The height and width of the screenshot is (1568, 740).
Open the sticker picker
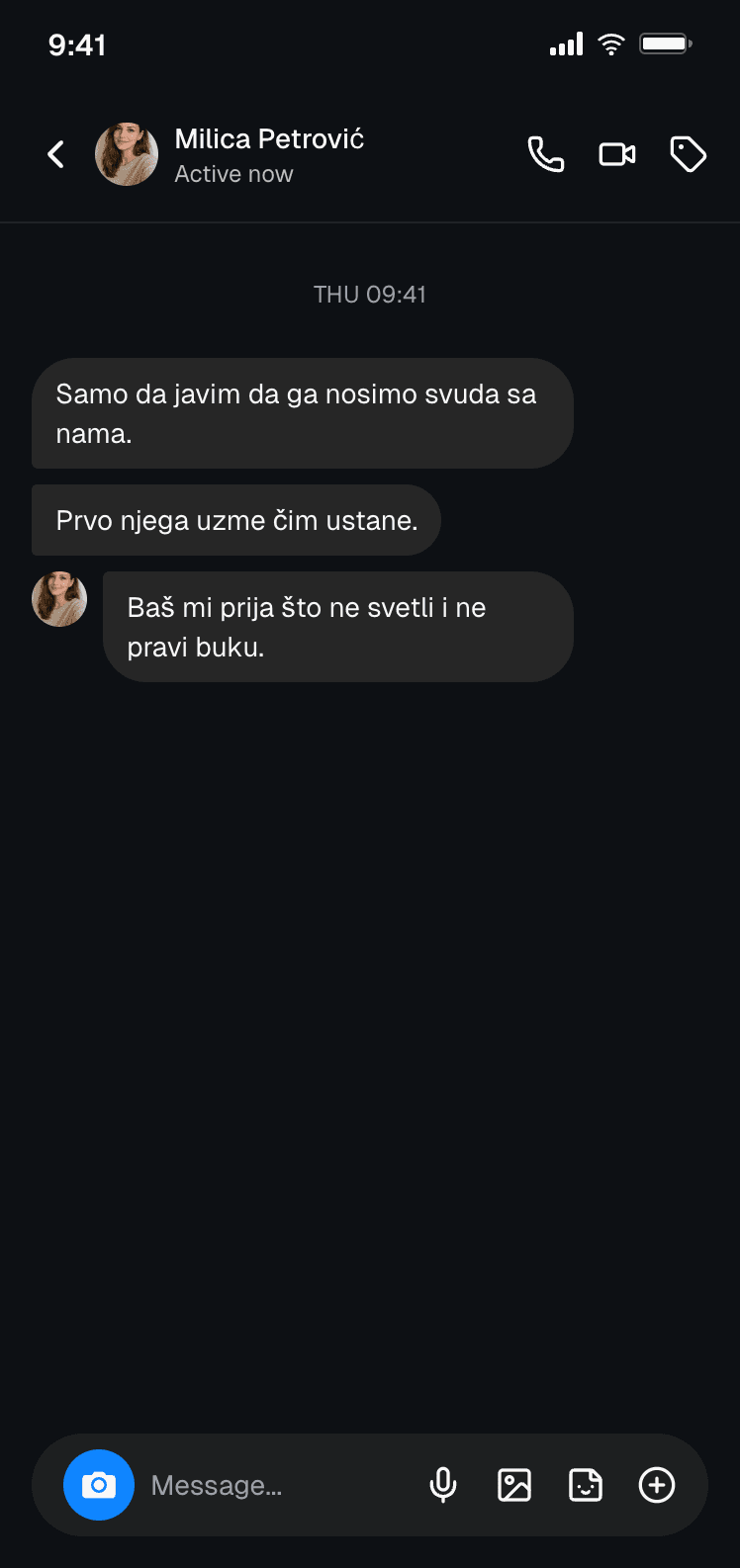[x=585, y=1484]
